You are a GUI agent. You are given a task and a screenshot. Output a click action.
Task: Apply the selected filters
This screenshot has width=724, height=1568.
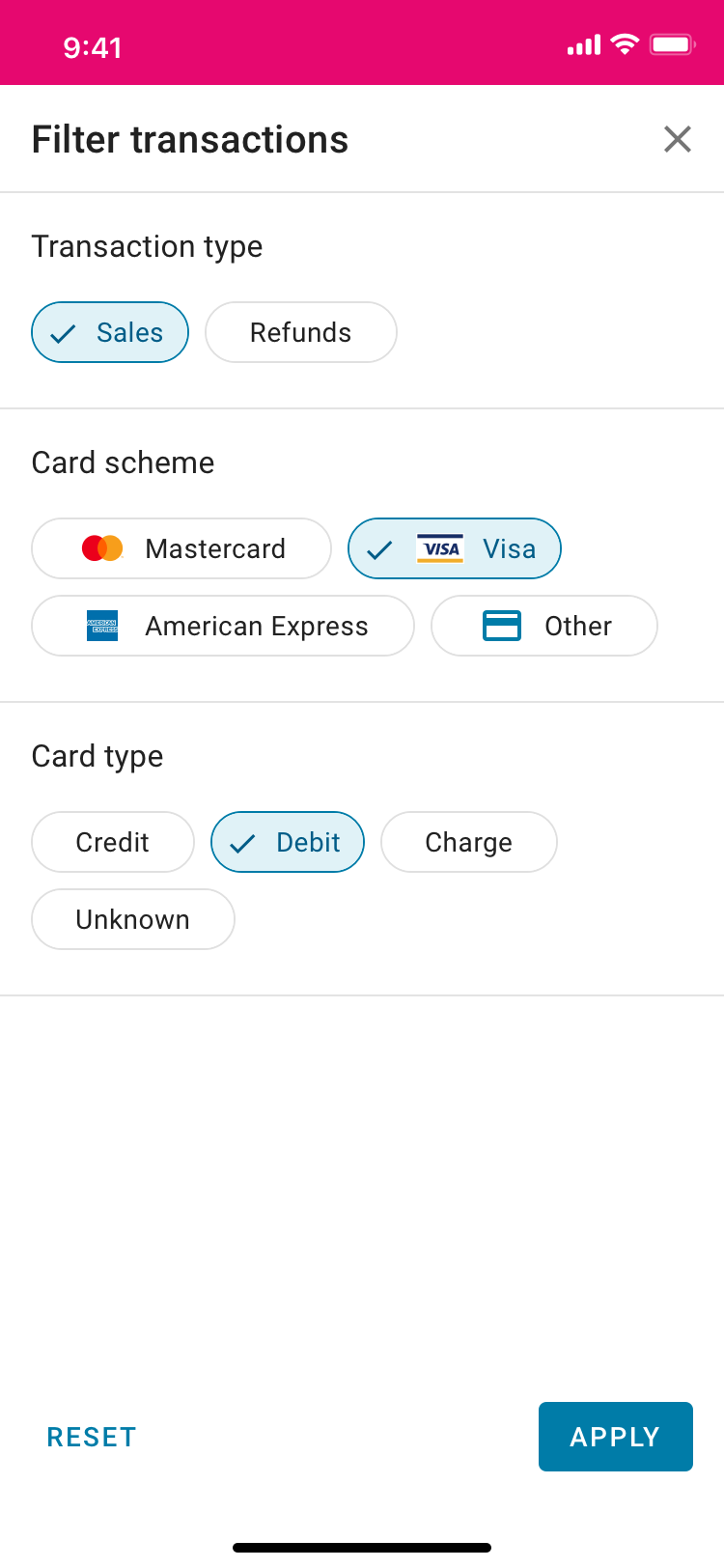coord(616,1437)
